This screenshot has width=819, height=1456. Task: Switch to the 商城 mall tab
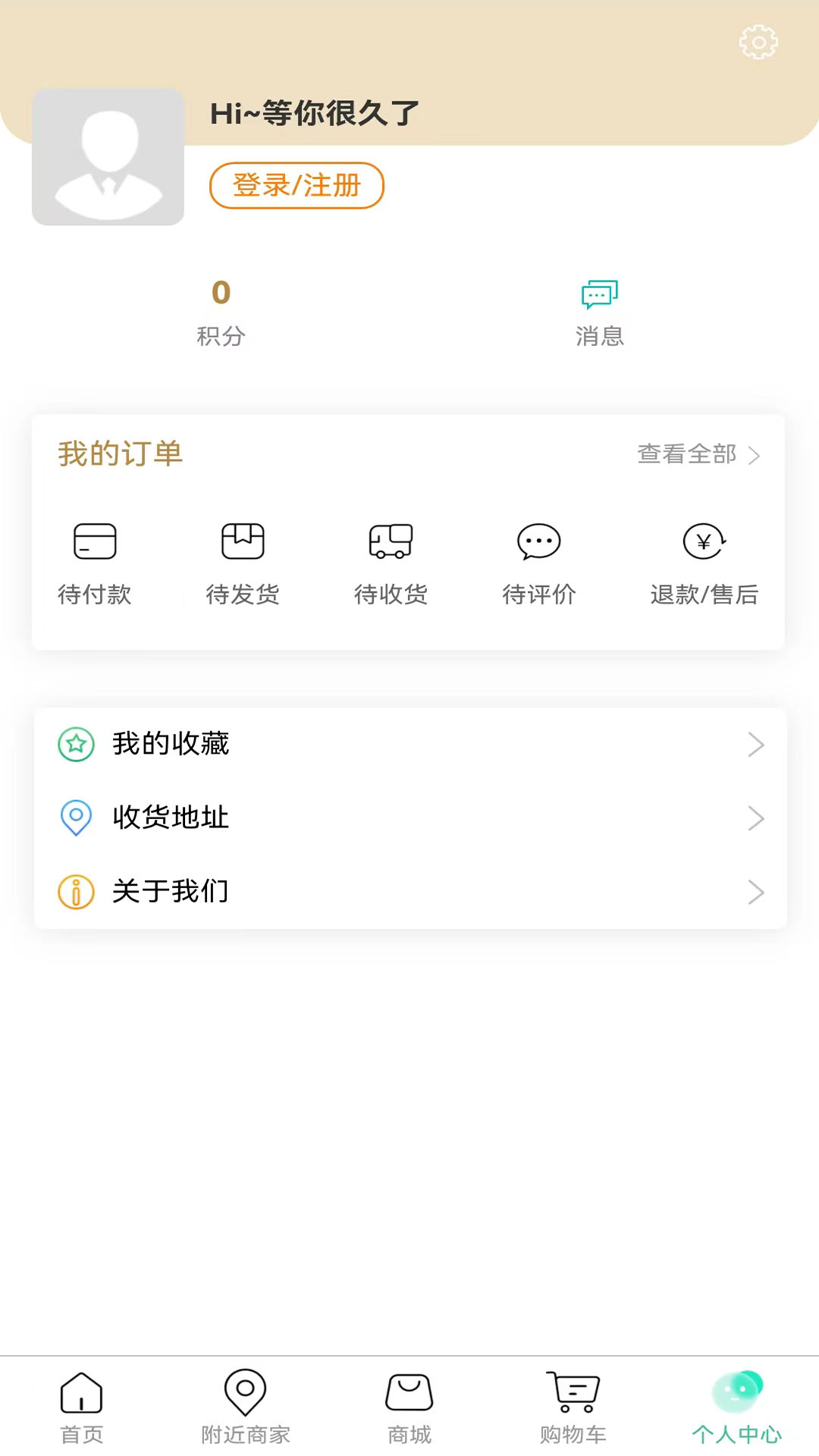point(409,1403)
